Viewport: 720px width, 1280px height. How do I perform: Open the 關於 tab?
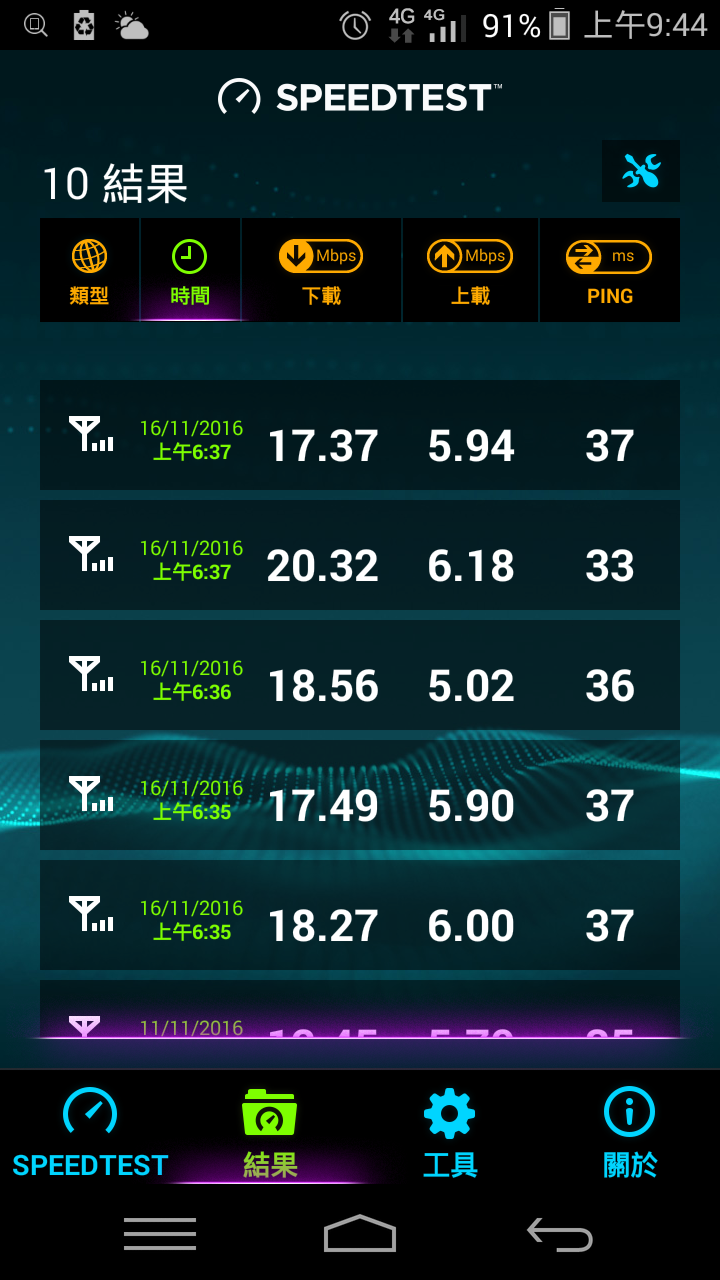pos(630,1133)
